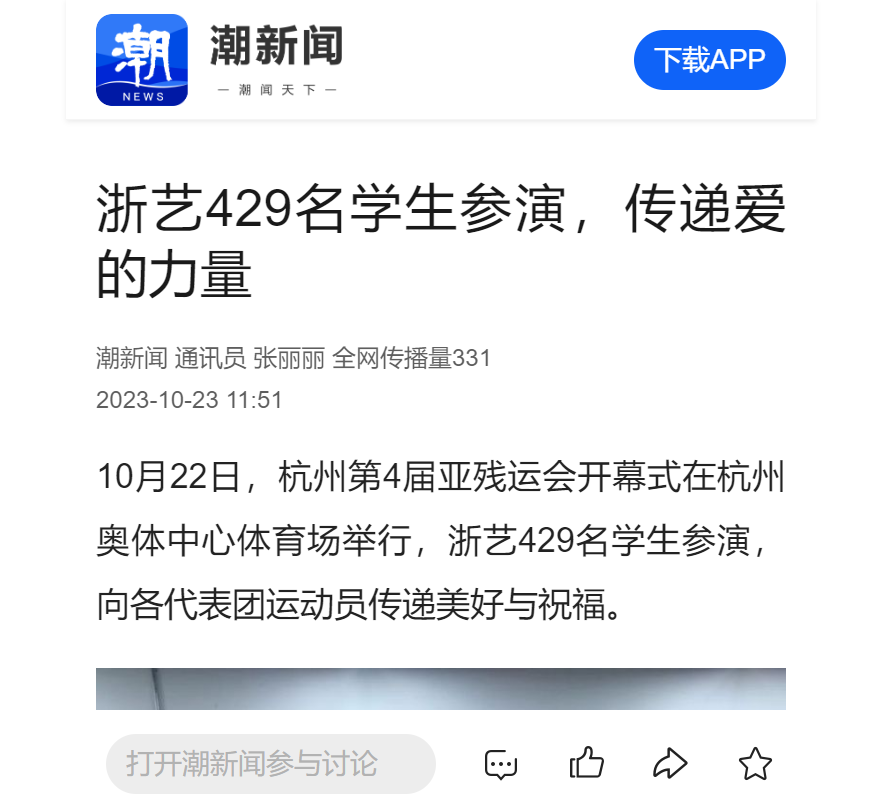
Task: Open the article photo below the text
Action: pos(440,690)
